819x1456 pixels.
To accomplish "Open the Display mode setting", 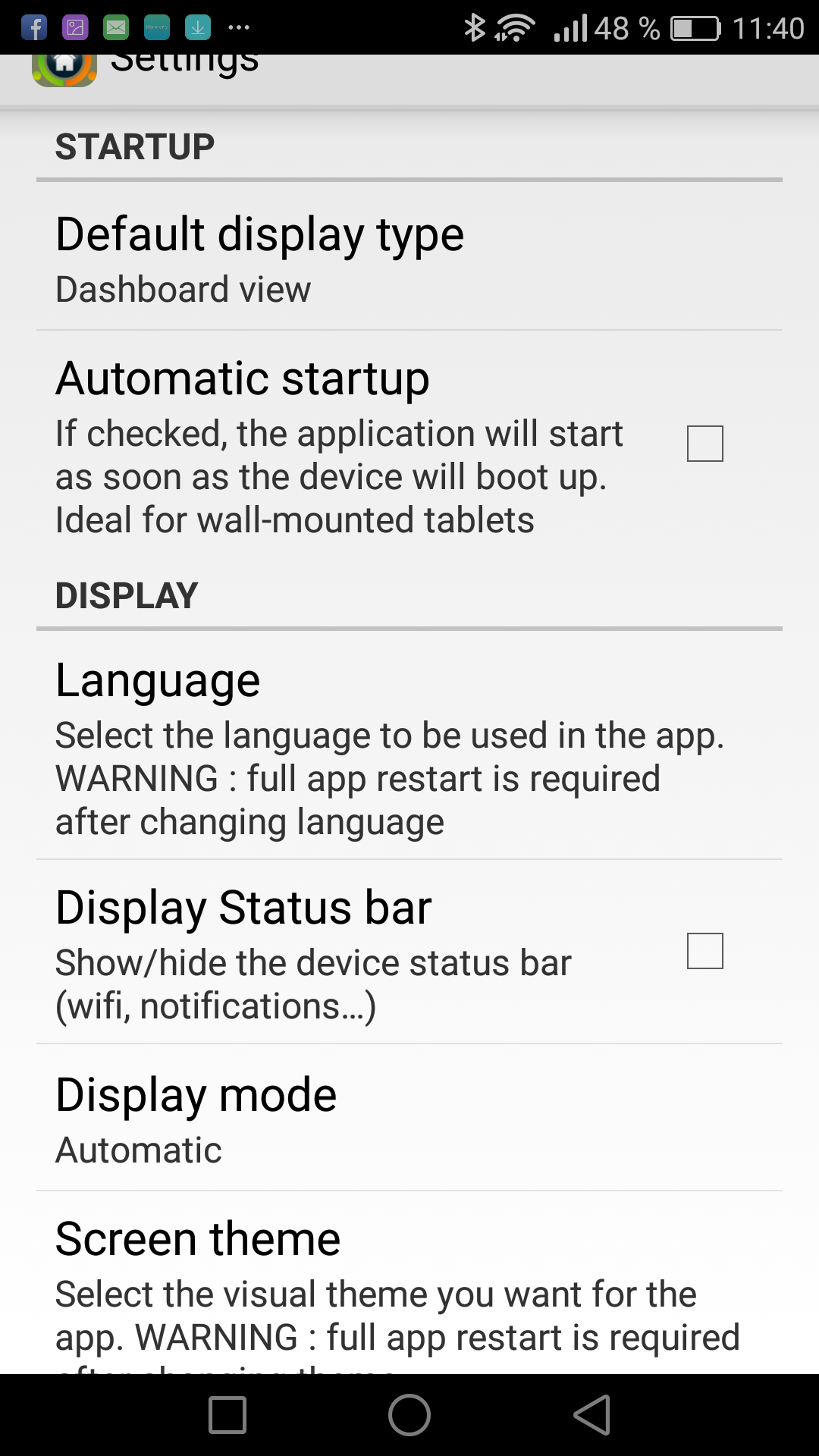I will tap(409, 1117).
